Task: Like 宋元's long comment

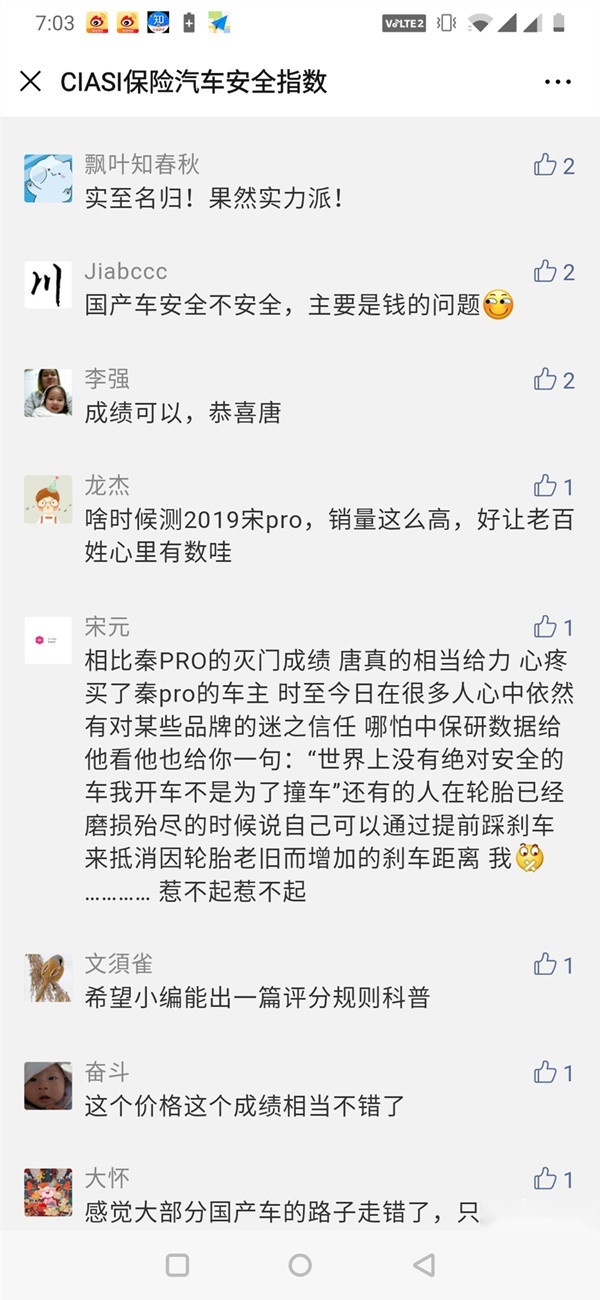Action: 546,627
